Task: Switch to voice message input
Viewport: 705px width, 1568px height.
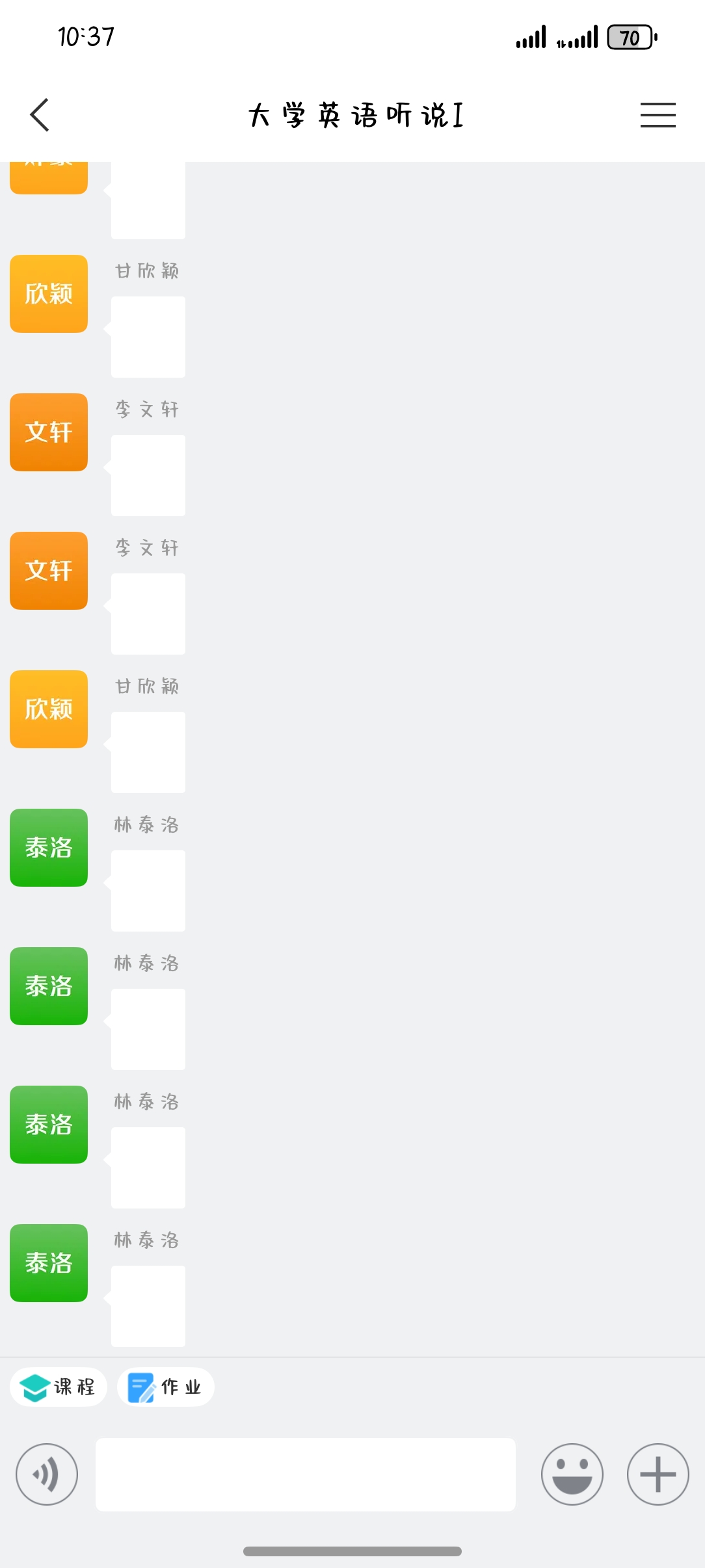Action: pos(47,1474)
